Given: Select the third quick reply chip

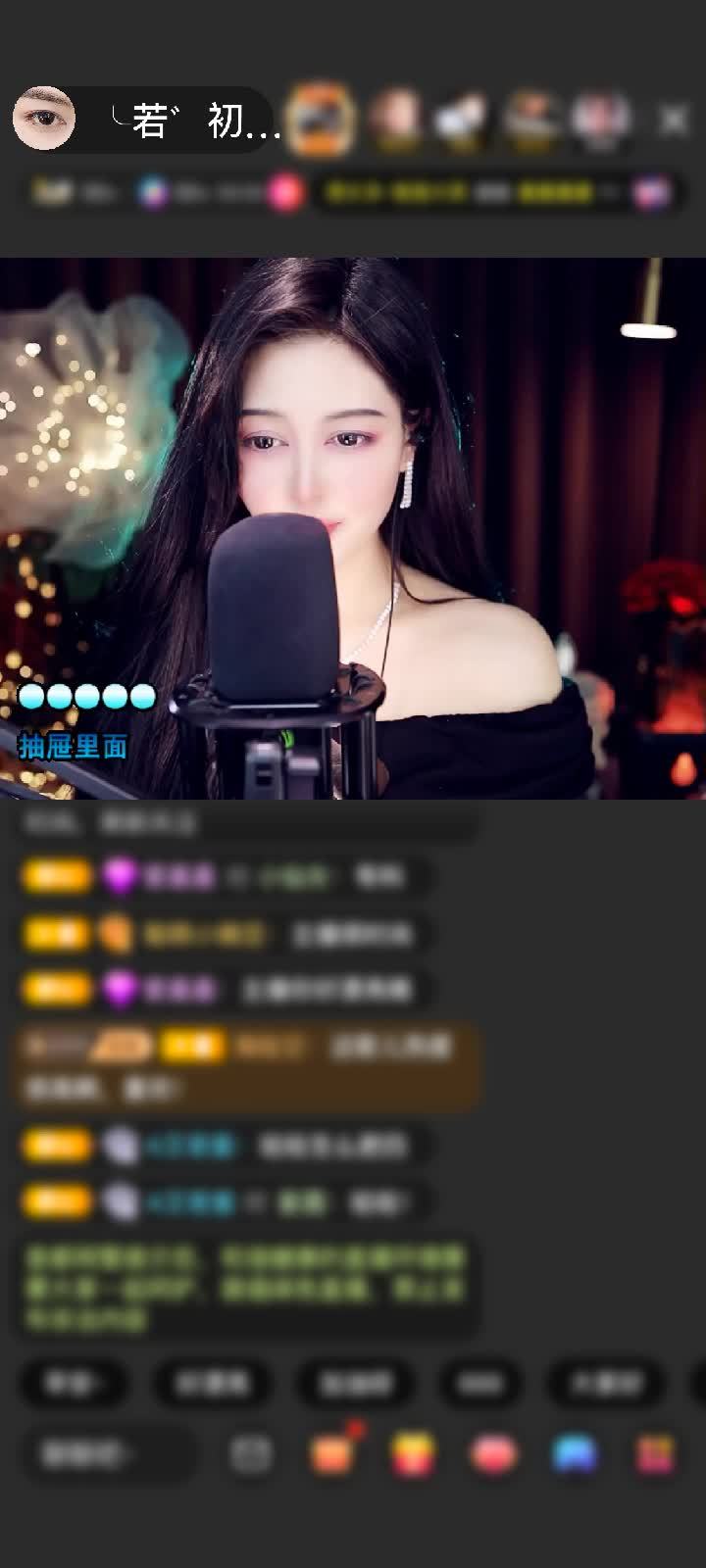Looking at the screenshot, I should [355, 1383].
